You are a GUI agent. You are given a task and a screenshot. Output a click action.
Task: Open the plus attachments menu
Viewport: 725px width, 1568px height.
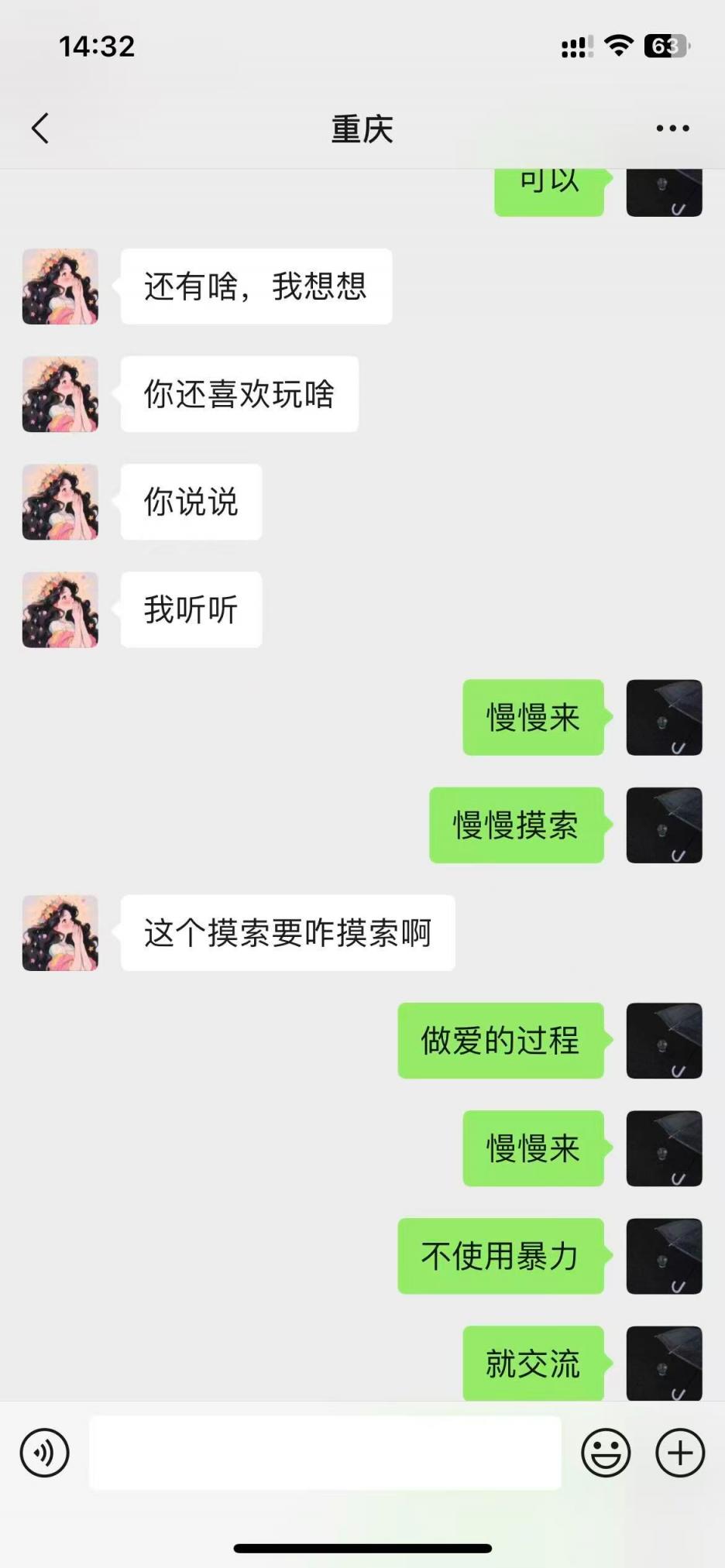[x=680, y=1453]
